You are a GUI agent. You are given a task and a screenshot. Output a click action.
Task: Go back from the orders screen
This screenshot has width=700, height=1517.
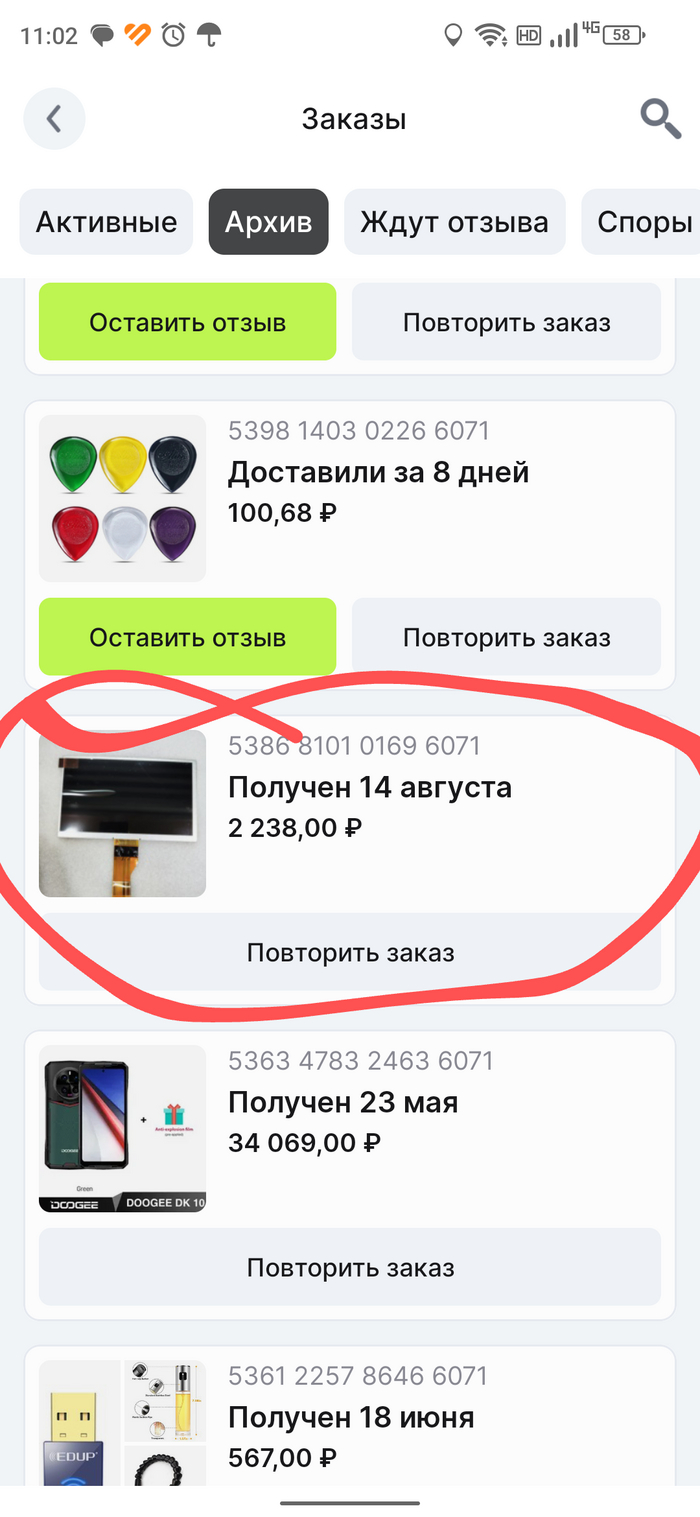pyautogui.click(x=55, y=120)
